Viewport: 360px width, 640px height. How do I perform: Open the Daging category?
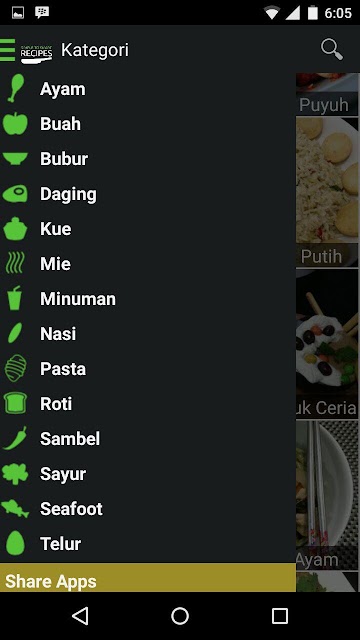(148, 194)
